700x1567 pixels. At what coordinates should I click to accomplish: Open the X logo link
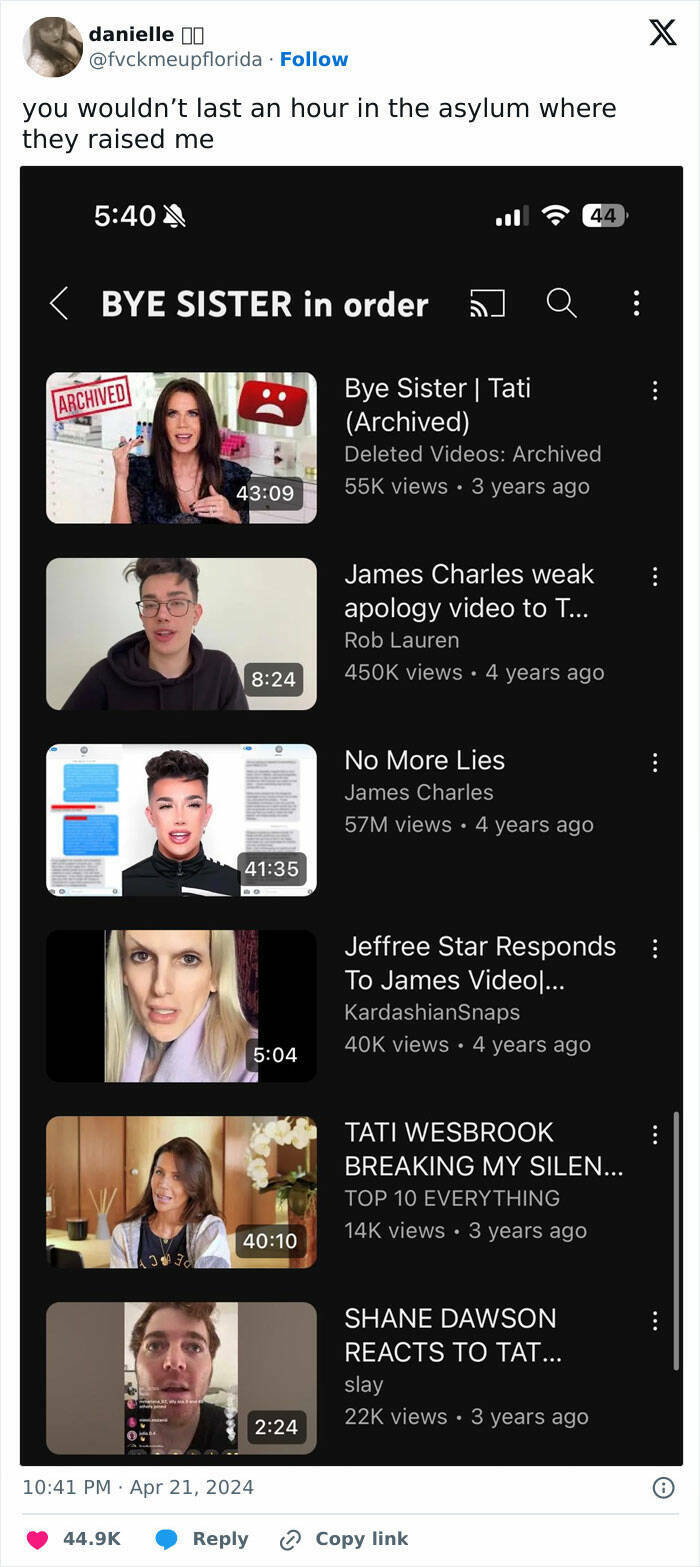point(662,33)
